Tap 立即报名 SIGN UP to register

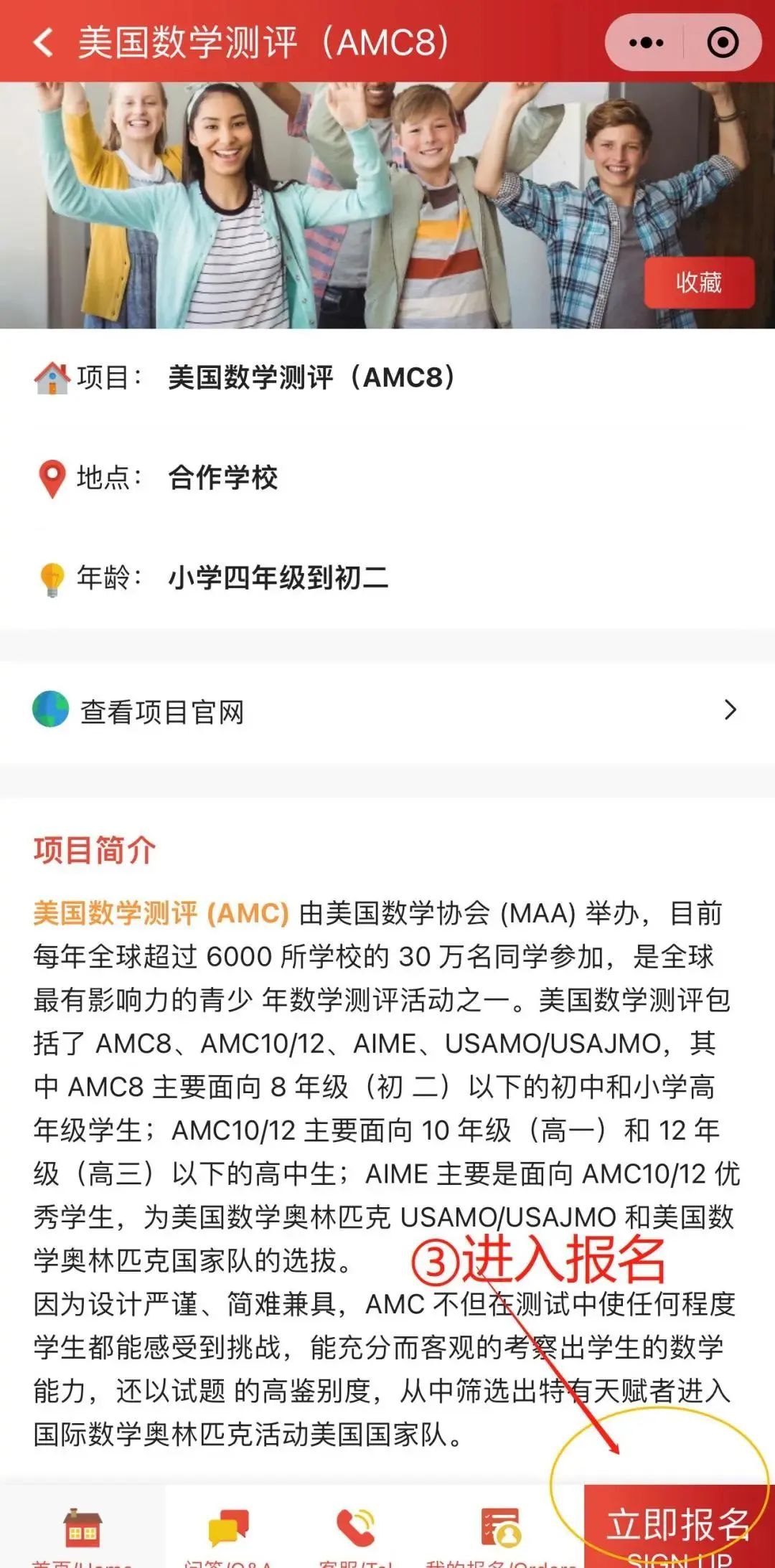pos(678,1531)
